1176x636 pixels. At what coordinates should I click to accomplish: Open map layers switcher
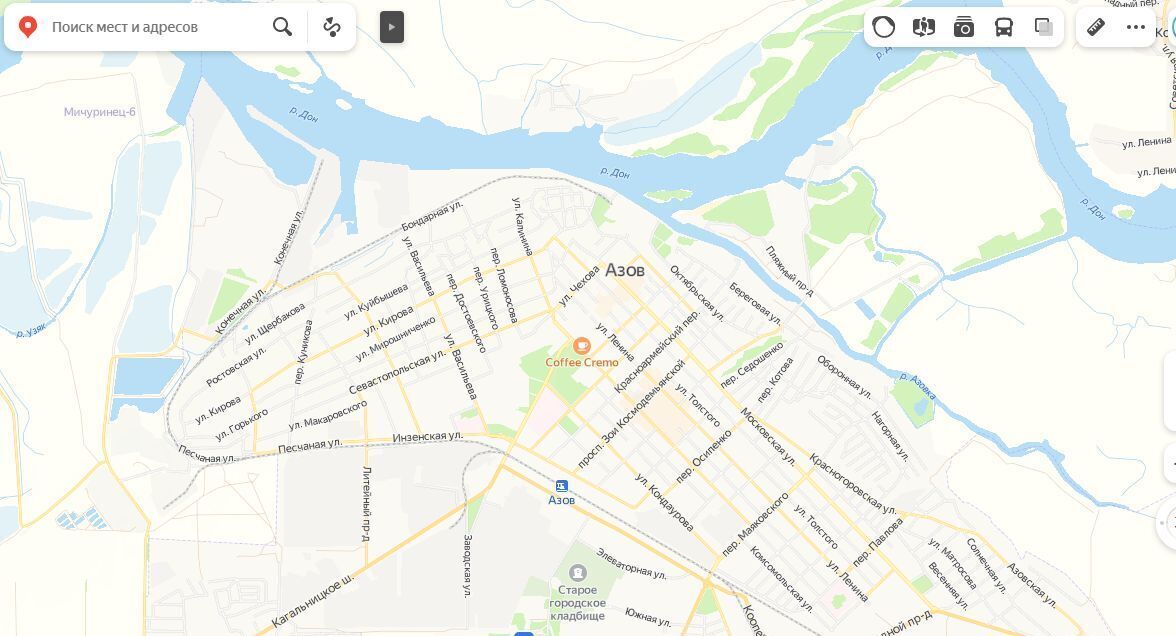tap(1044, 27)
